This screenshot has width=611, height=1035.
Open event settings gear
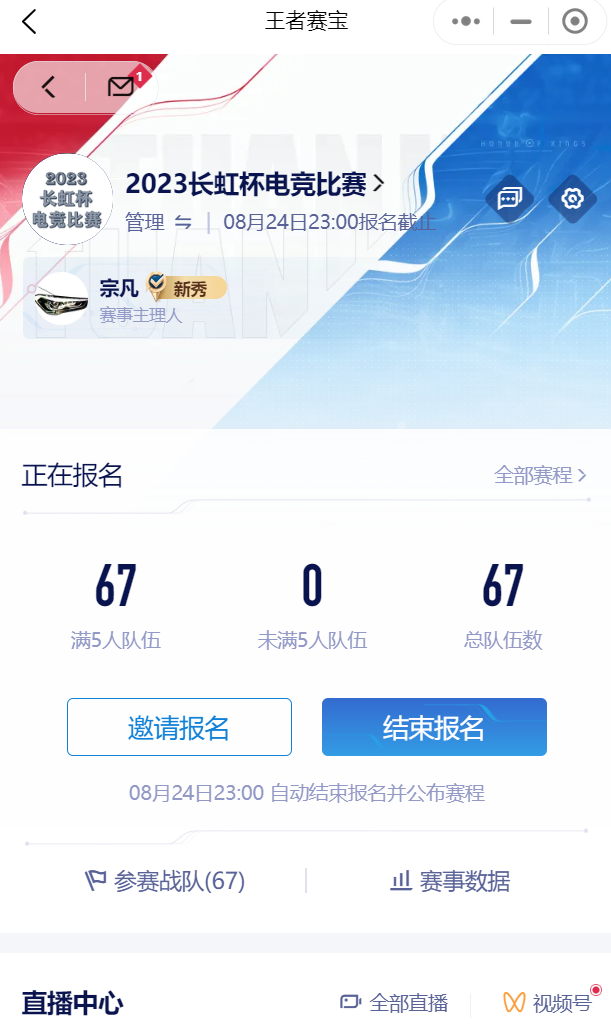coord(572,199)
